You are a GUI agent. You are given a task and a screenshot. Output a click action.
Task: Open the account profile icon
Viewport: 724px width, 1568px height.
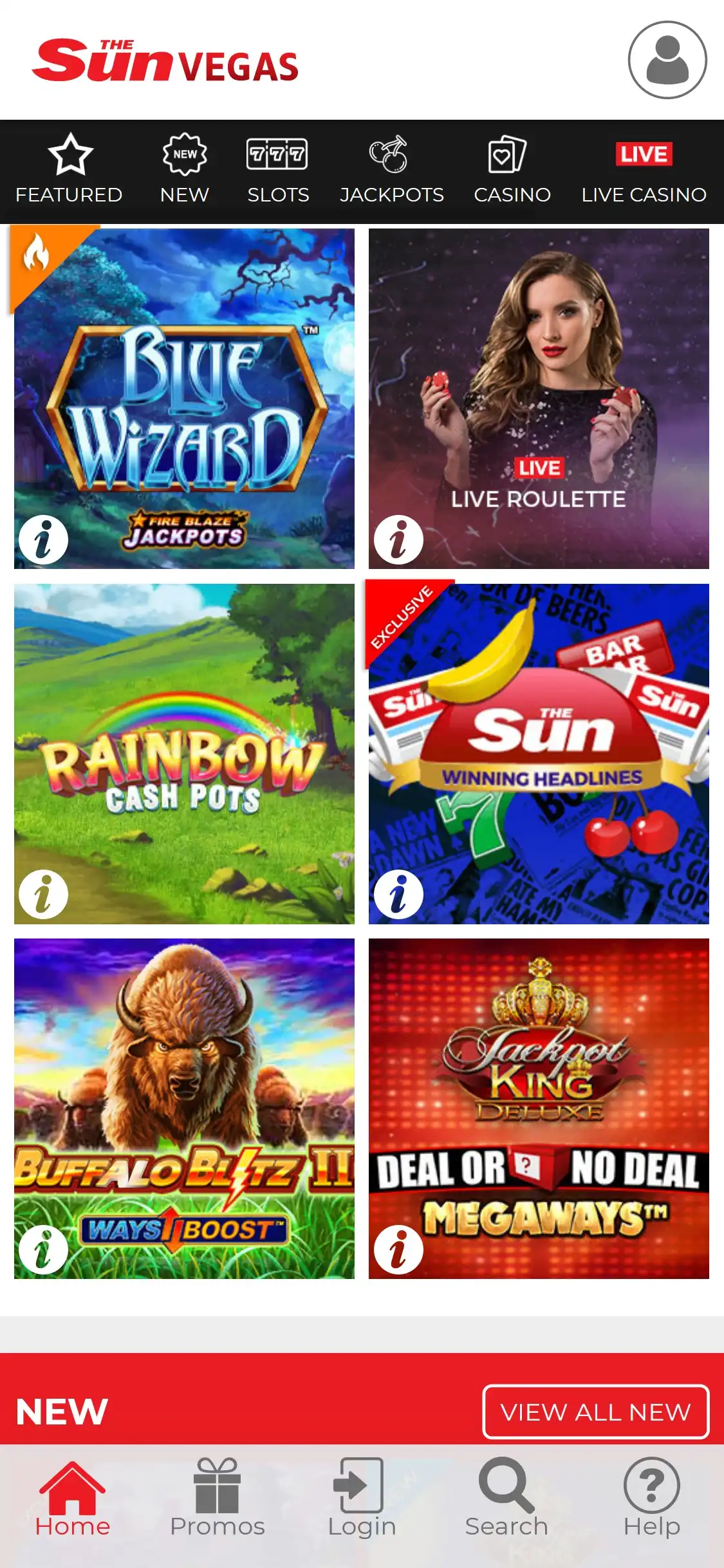tap(667, 60)
